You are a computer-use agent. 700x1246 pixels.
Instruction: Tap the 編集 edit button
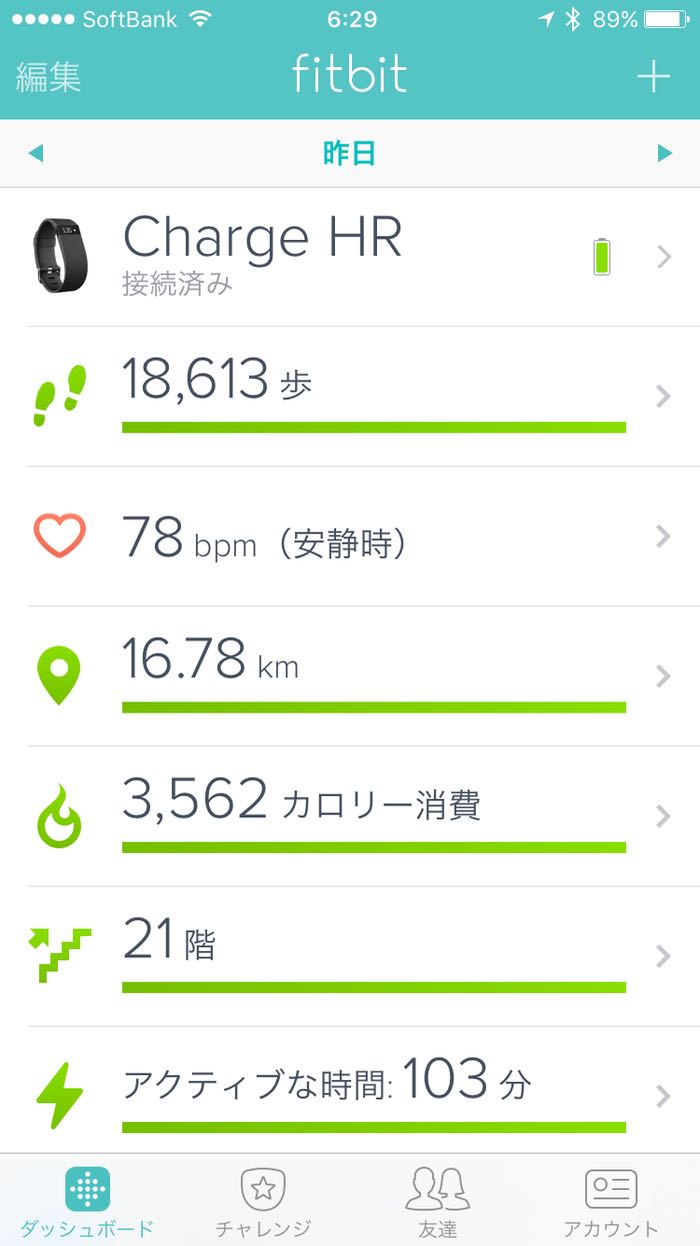pos(48,77)
